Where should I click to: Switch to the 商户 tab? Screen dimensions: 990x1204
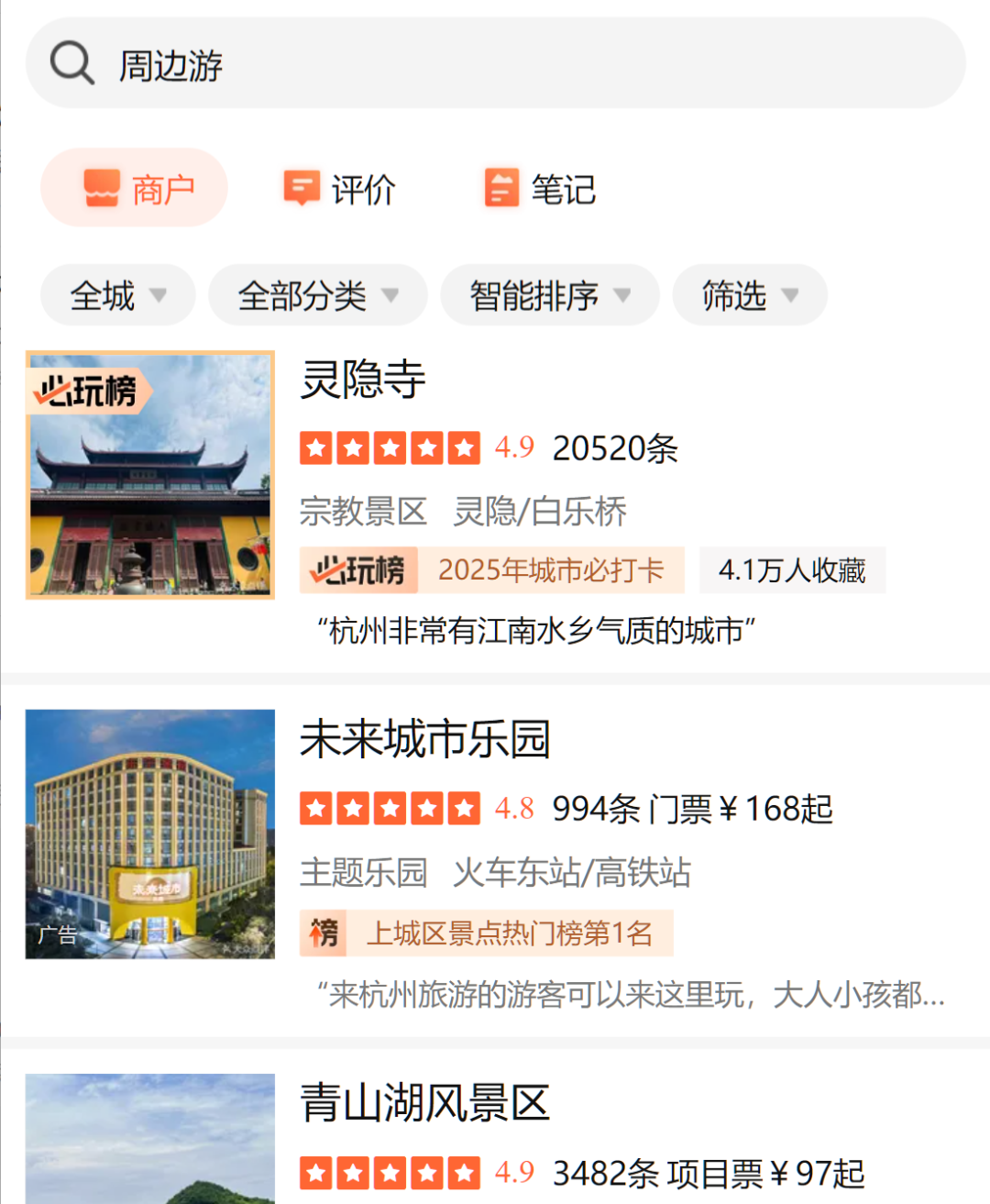point(135,189)
